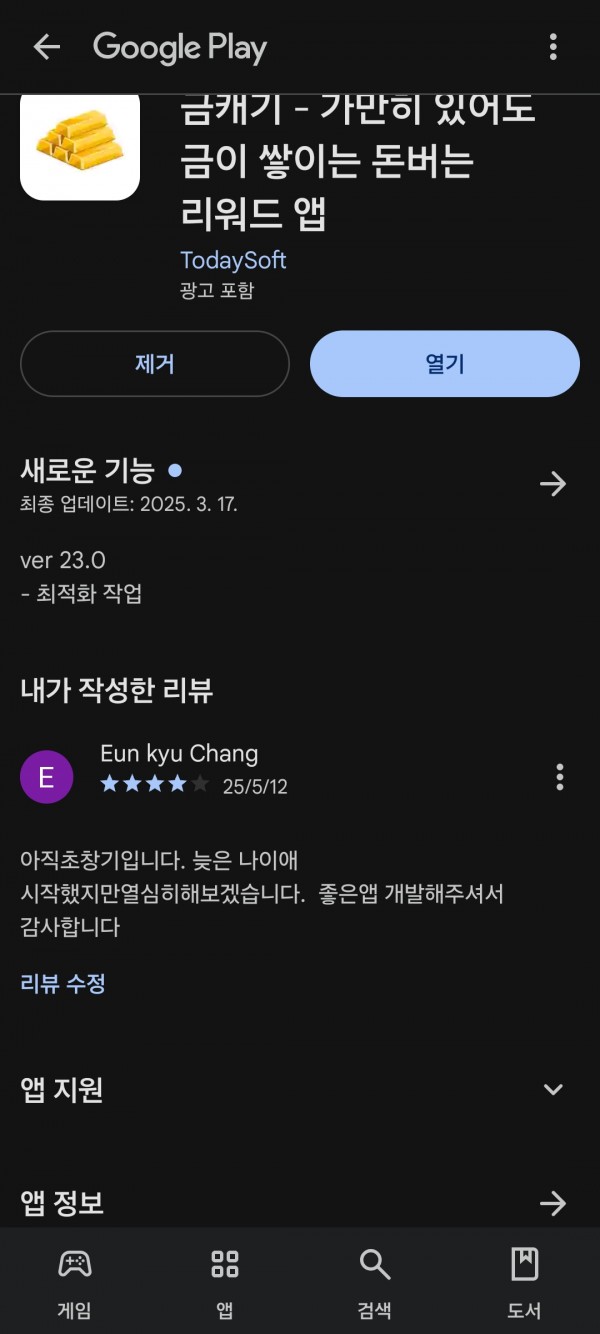Open the 앱 정보 section arrow
The width and height of the screenshot is (600, 1334).
[x=553, y=1203]
